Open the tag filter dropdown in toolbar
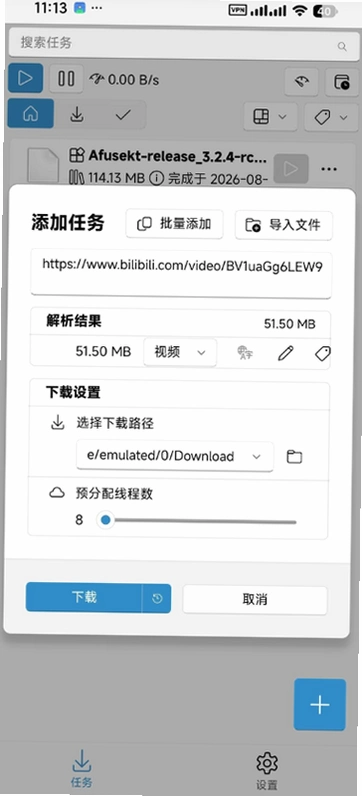The height and width of the screenshot is (796, 362). click(x=328, y=117)
